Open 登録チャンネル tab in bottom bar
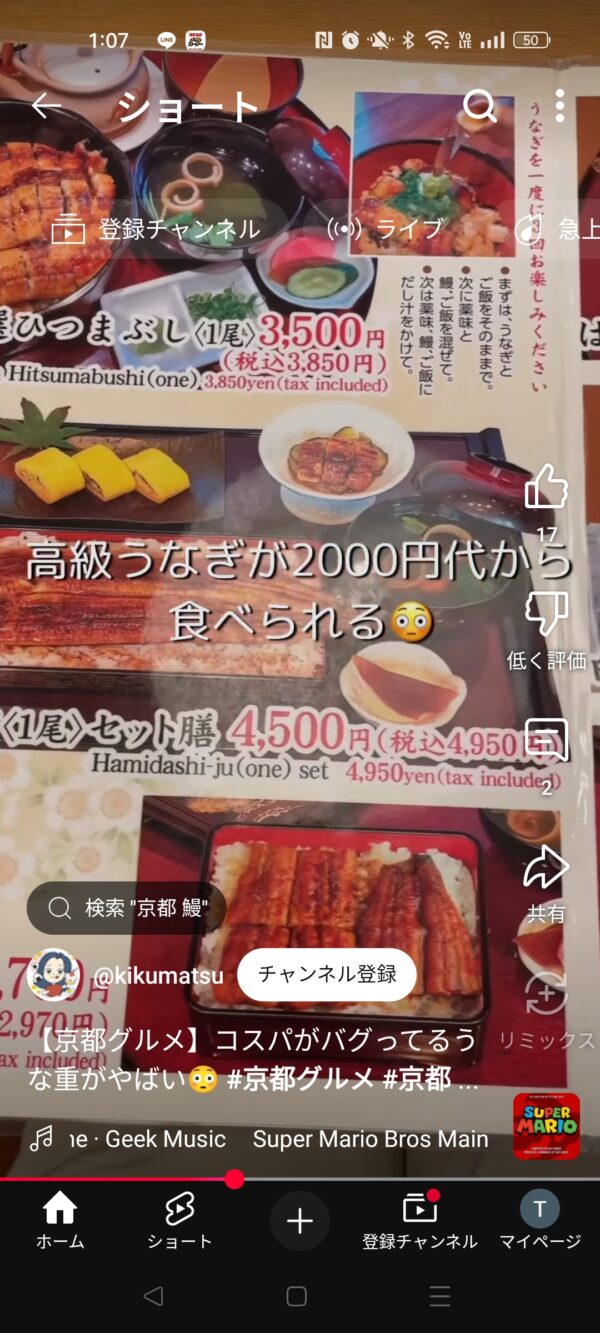 420,1221
